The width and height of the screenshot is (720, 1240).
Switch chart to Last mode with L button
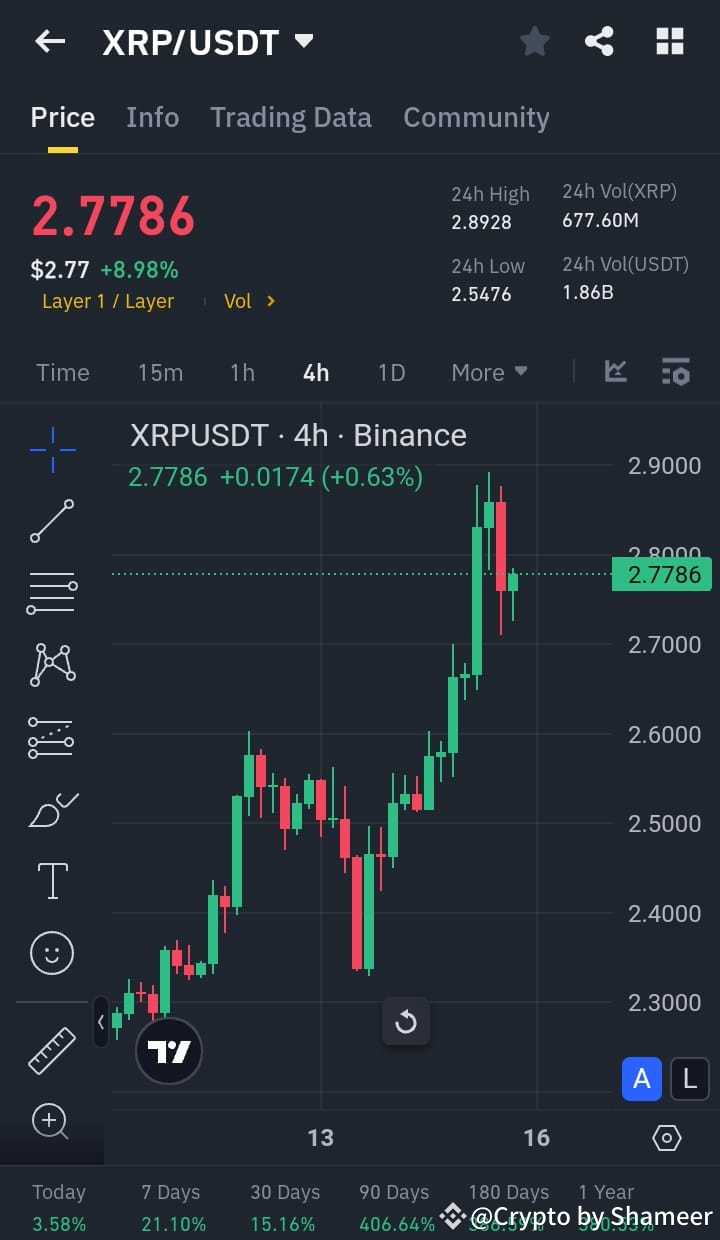point(689,1079)
